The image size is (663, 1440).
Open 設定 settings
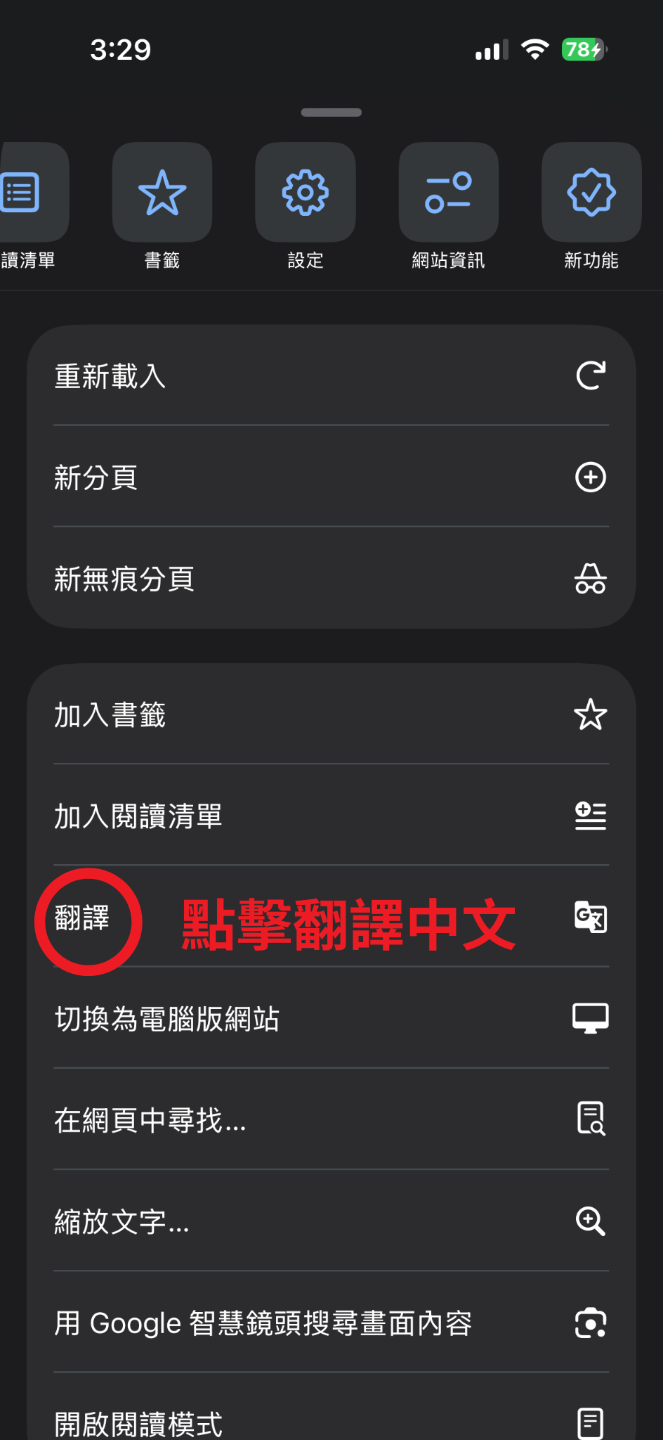pos(305,193)
